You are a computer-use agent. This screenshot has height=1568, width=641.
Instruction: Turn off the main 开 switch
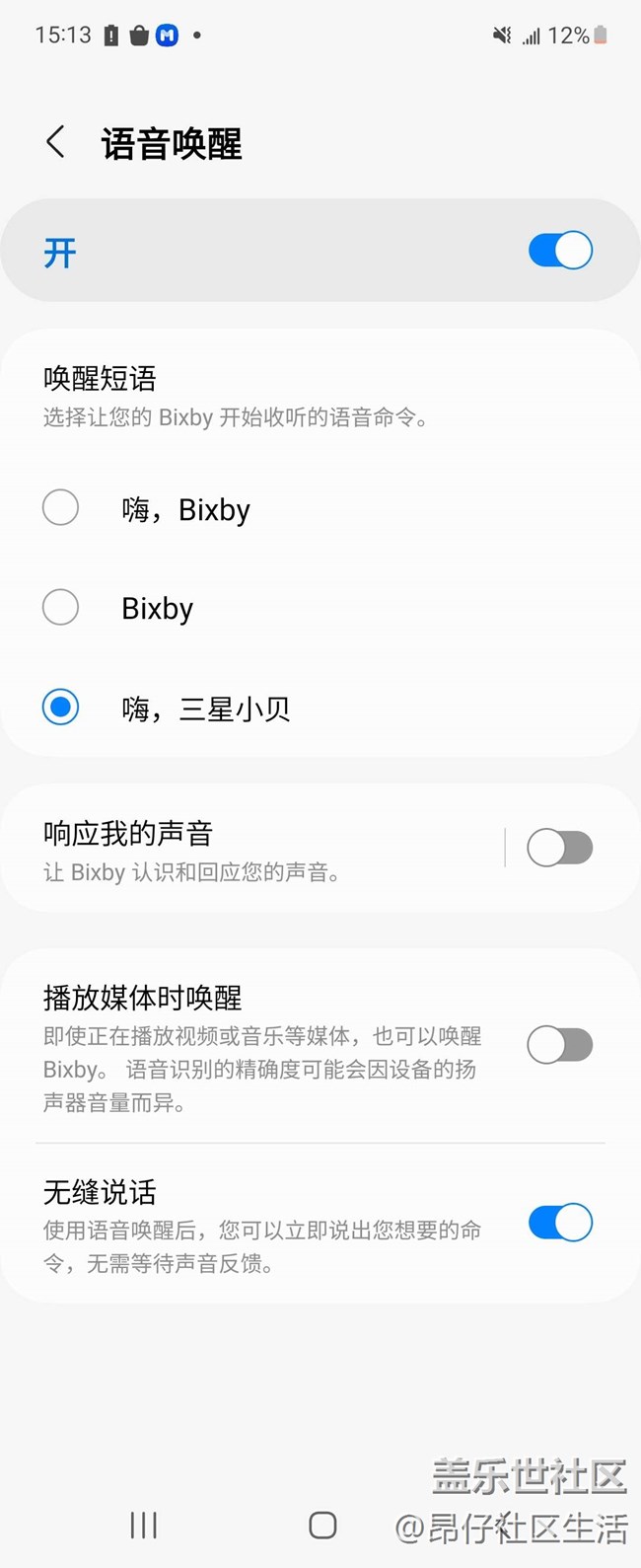[559, 251]
